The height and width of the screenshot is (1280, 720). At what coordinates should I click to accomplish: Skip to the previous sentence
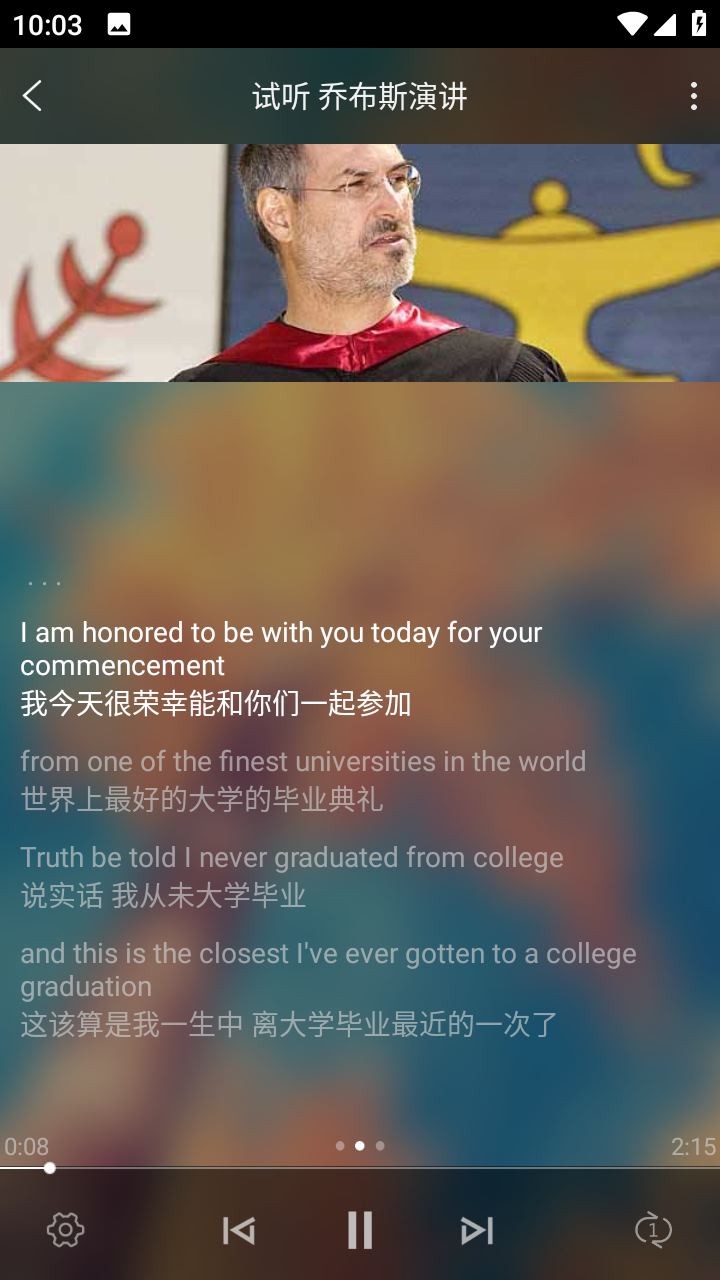pos(239,1230)
